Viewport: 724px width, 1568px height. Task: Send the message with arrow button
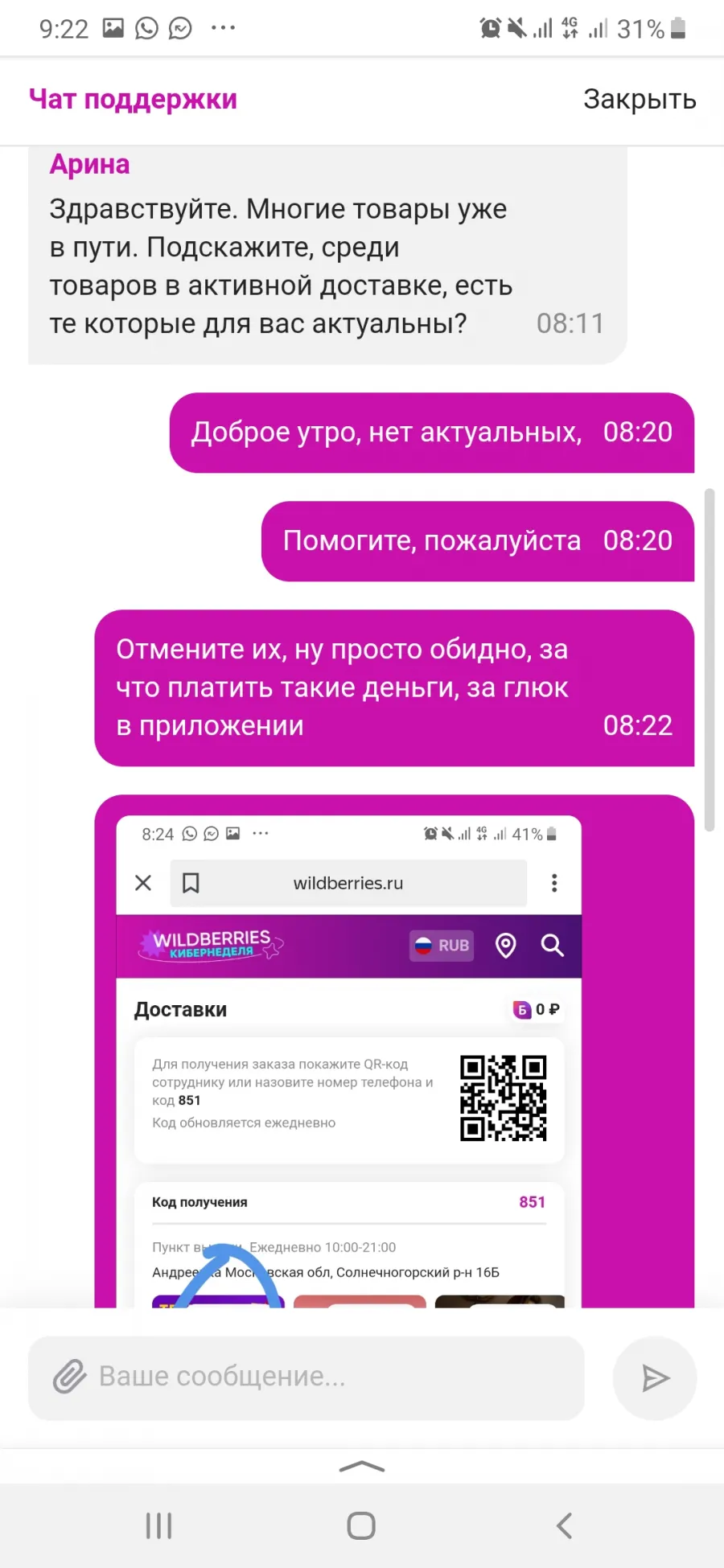click(x=655, y=1378)
